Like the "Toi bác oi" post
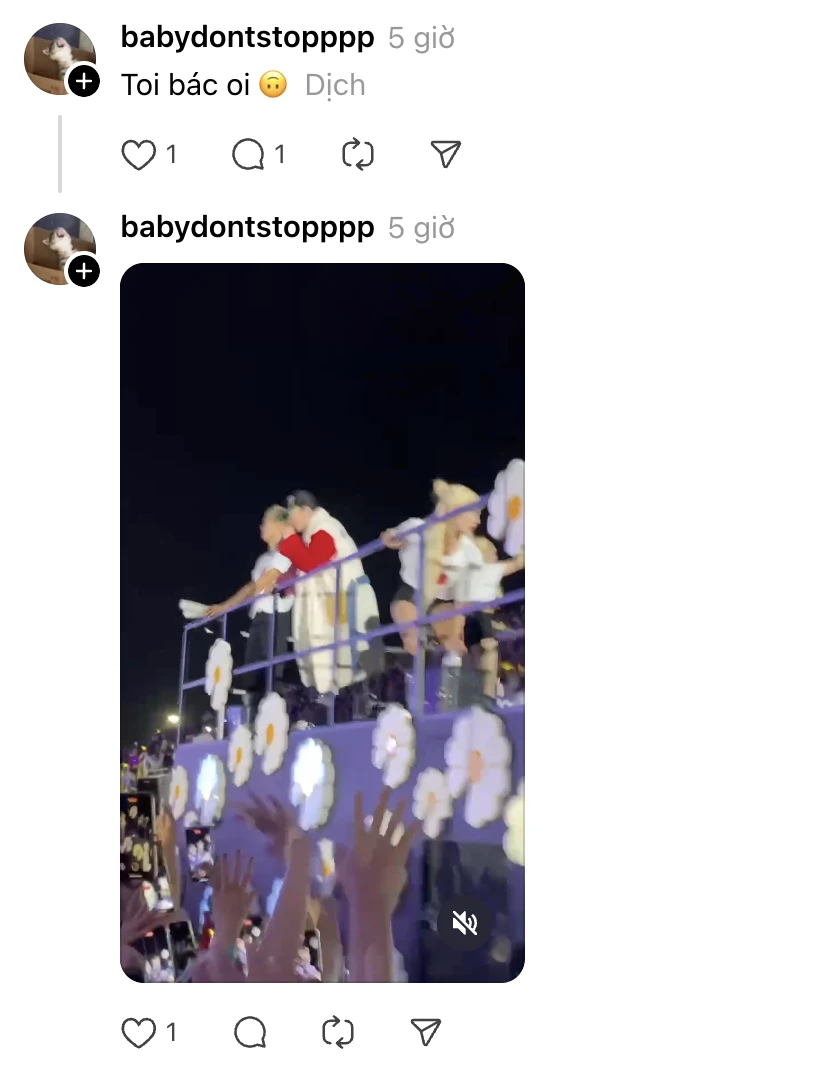Image resolution: width=824 pixels, height=1072 pixels. pyautogui.click(x=139, y=154)
